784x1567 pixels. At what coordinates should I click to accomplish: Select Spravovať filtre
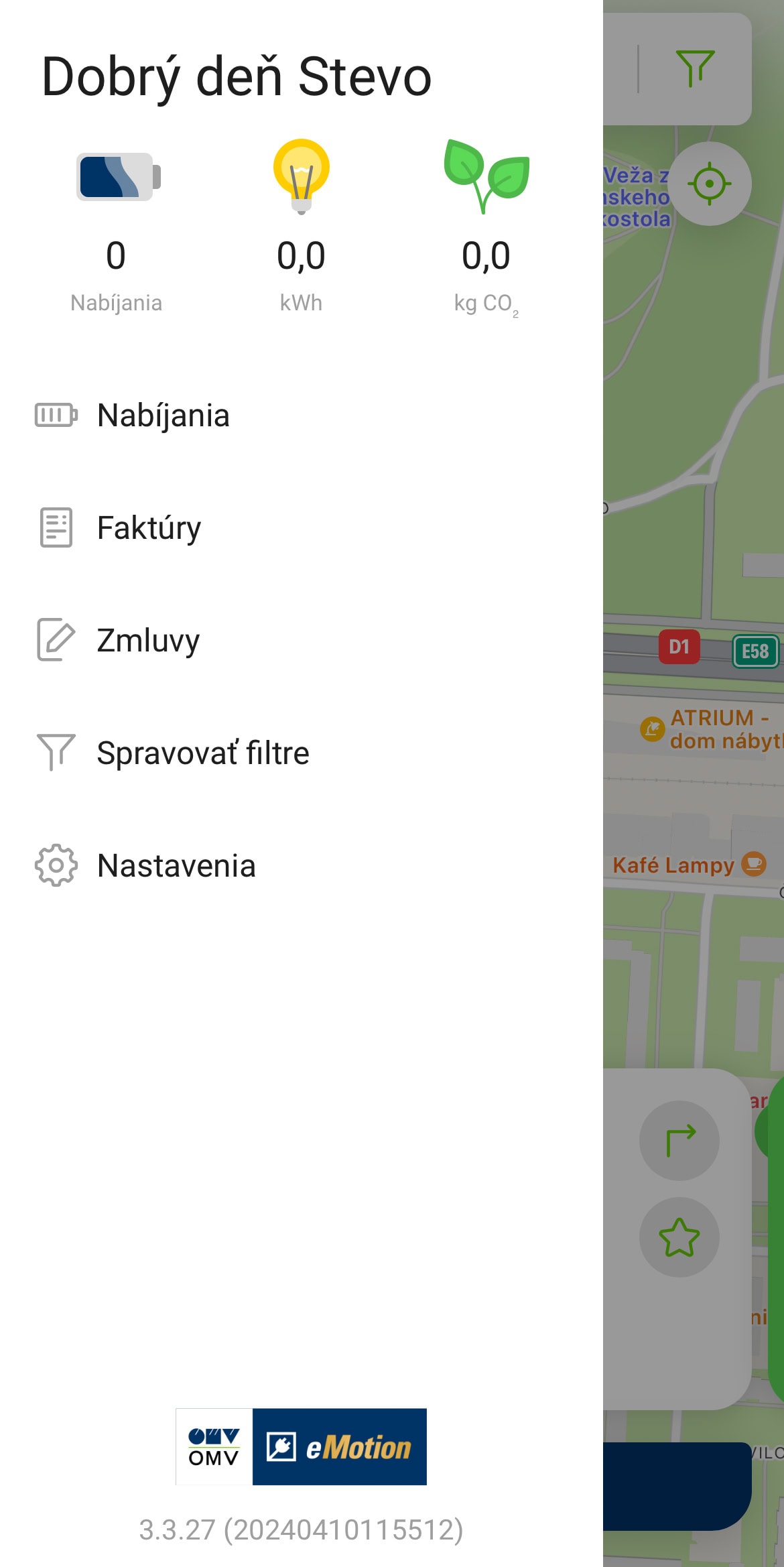pyautogui.click(x=302, y=753)
